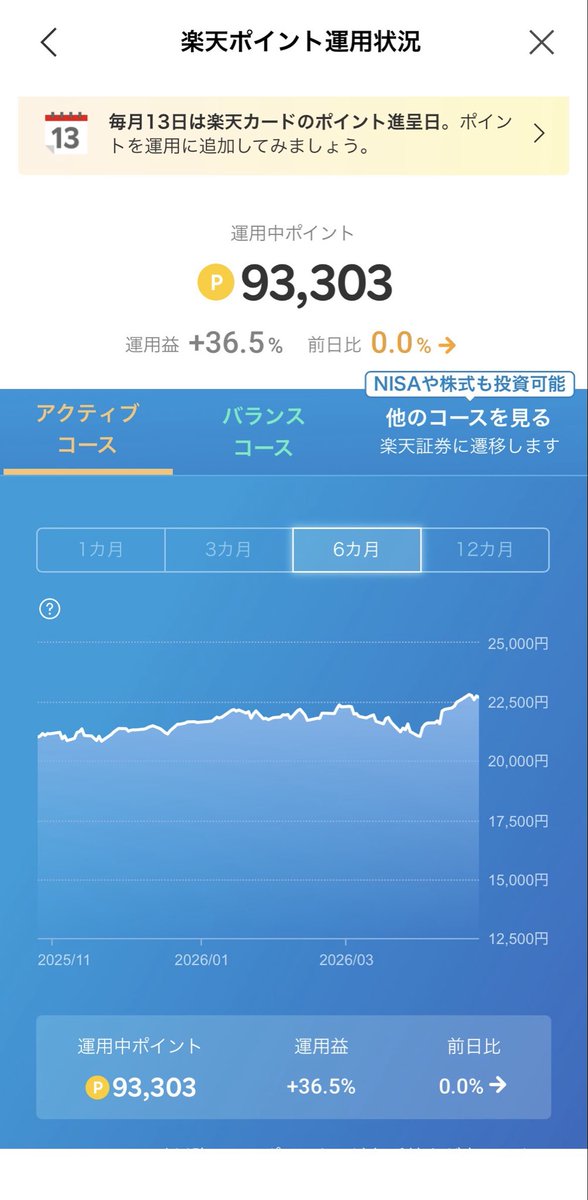Tap the orange arrow beside 前日比 0.0%
588x1200 pixels.
tap(448, 346)
